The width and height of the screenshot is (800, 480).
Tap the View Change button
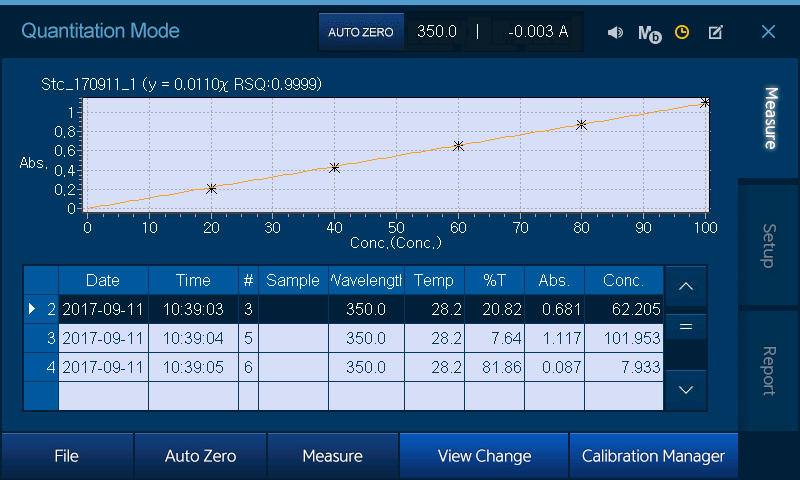click(x=484, y=456)
